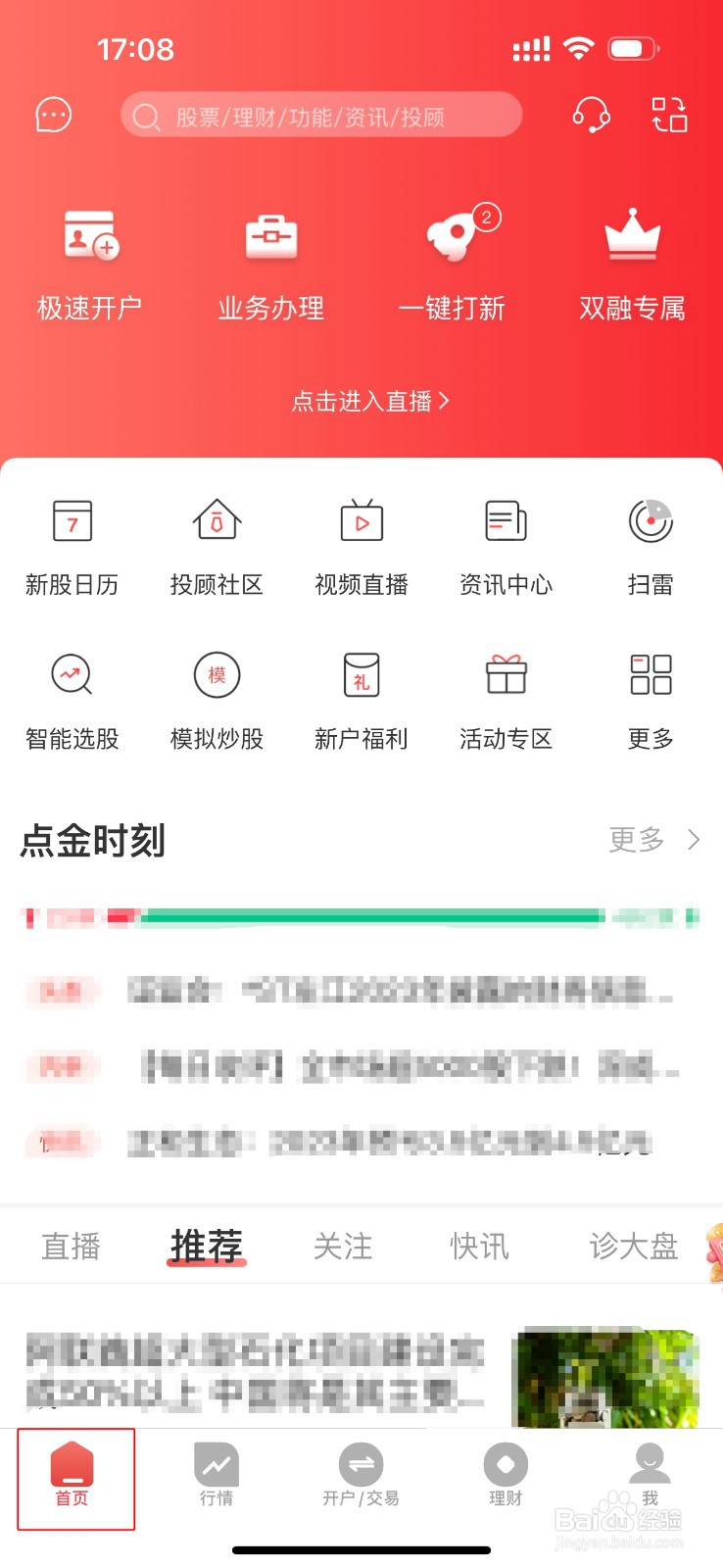Viewport: 723px width, 1568px height.
Task: Open 点击进入直播 with its arrow
Action: [x=369, y=401]
